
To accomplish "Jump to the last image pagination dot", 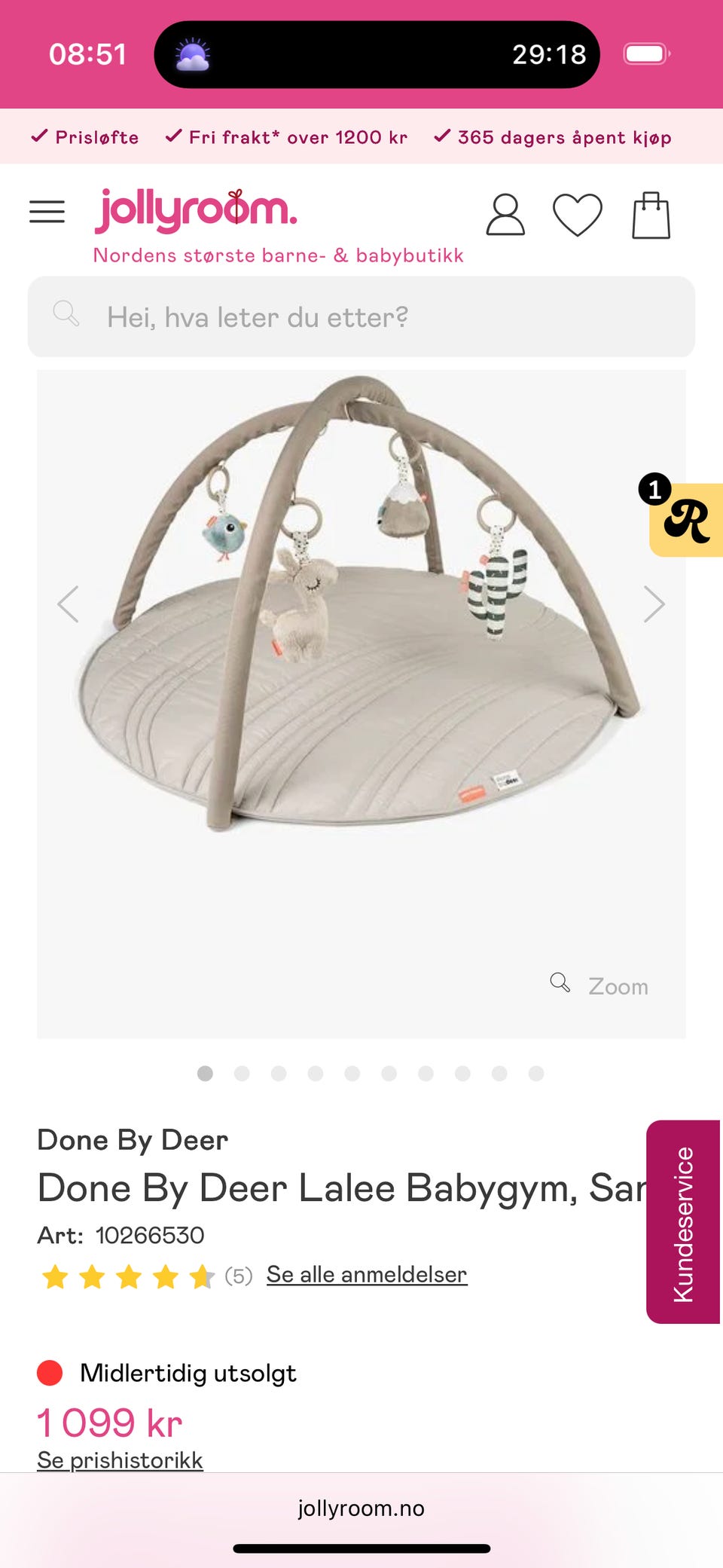I will 536,1073.
